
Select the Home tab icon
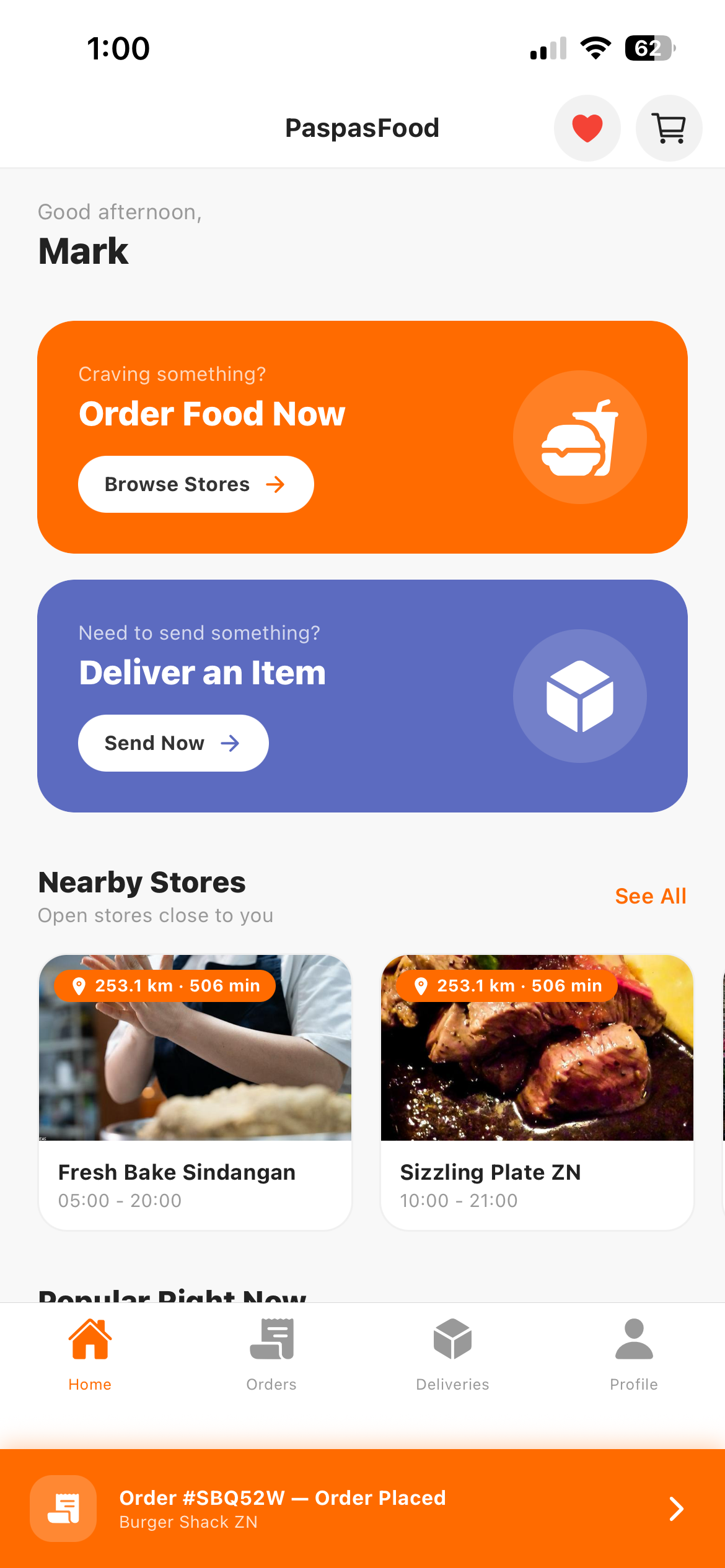coord(90,1339)
